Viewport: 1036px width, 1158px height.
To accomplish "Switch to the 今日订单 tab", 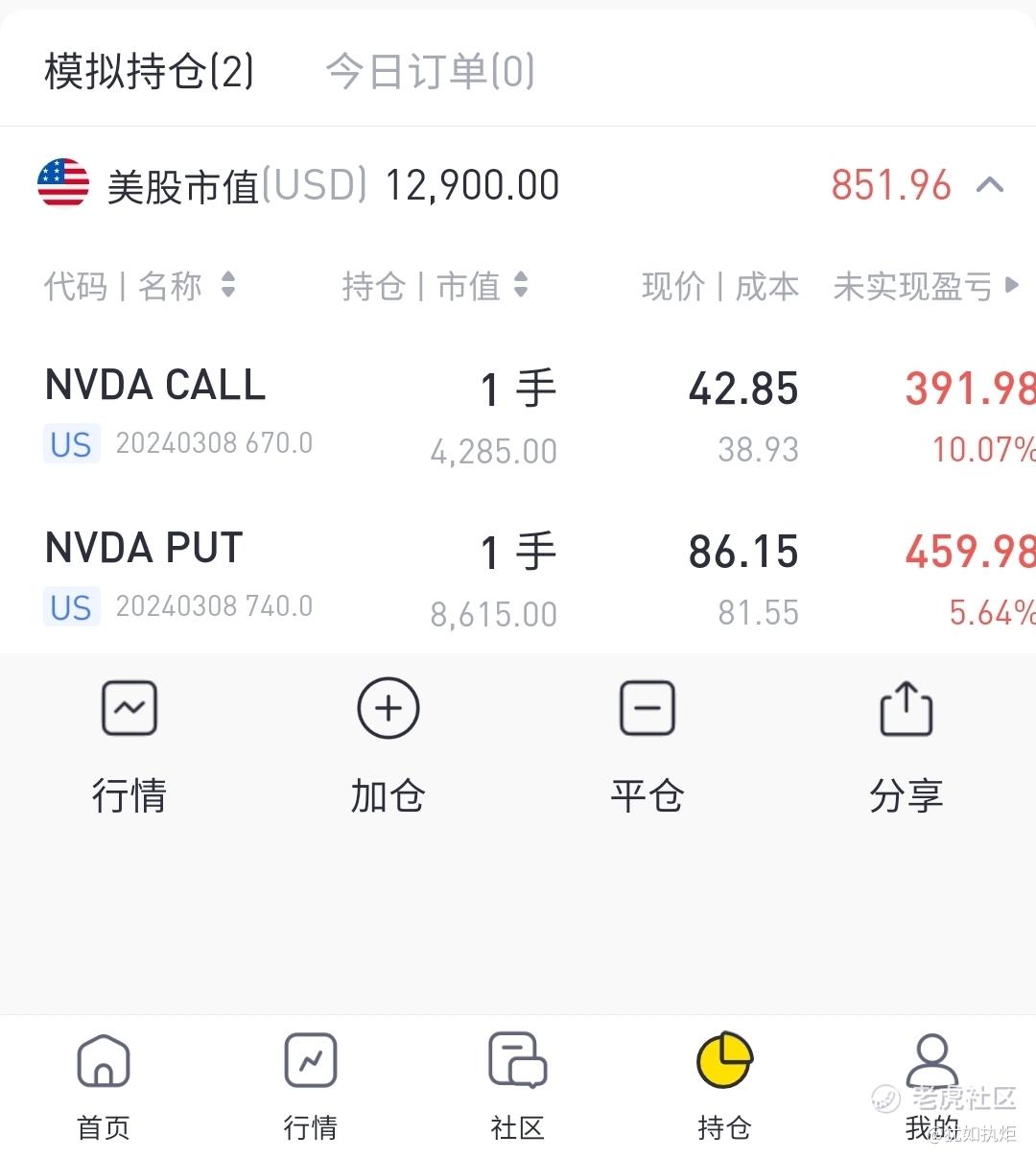I will coord(430,72).
